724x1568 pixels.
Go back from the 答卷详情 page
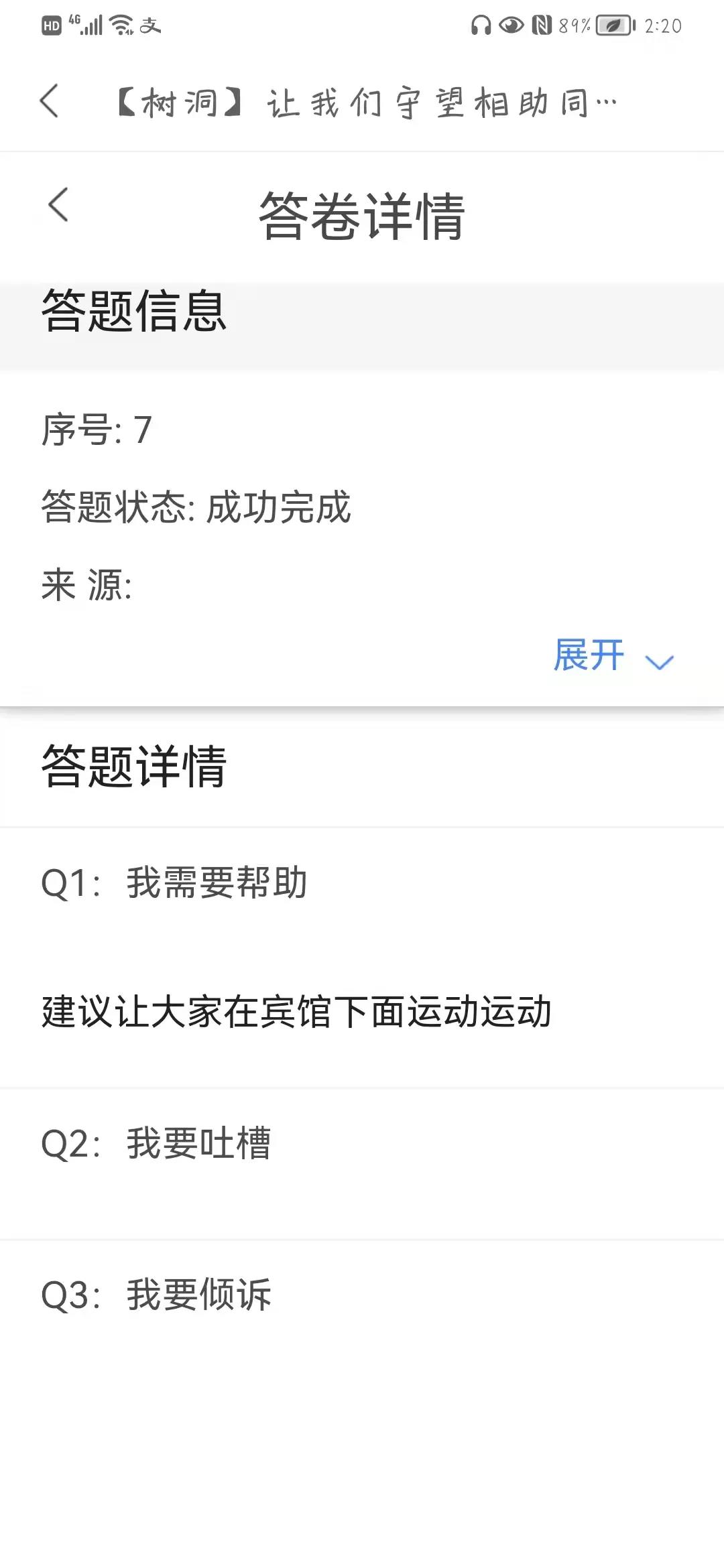click(x=58, y=204)
